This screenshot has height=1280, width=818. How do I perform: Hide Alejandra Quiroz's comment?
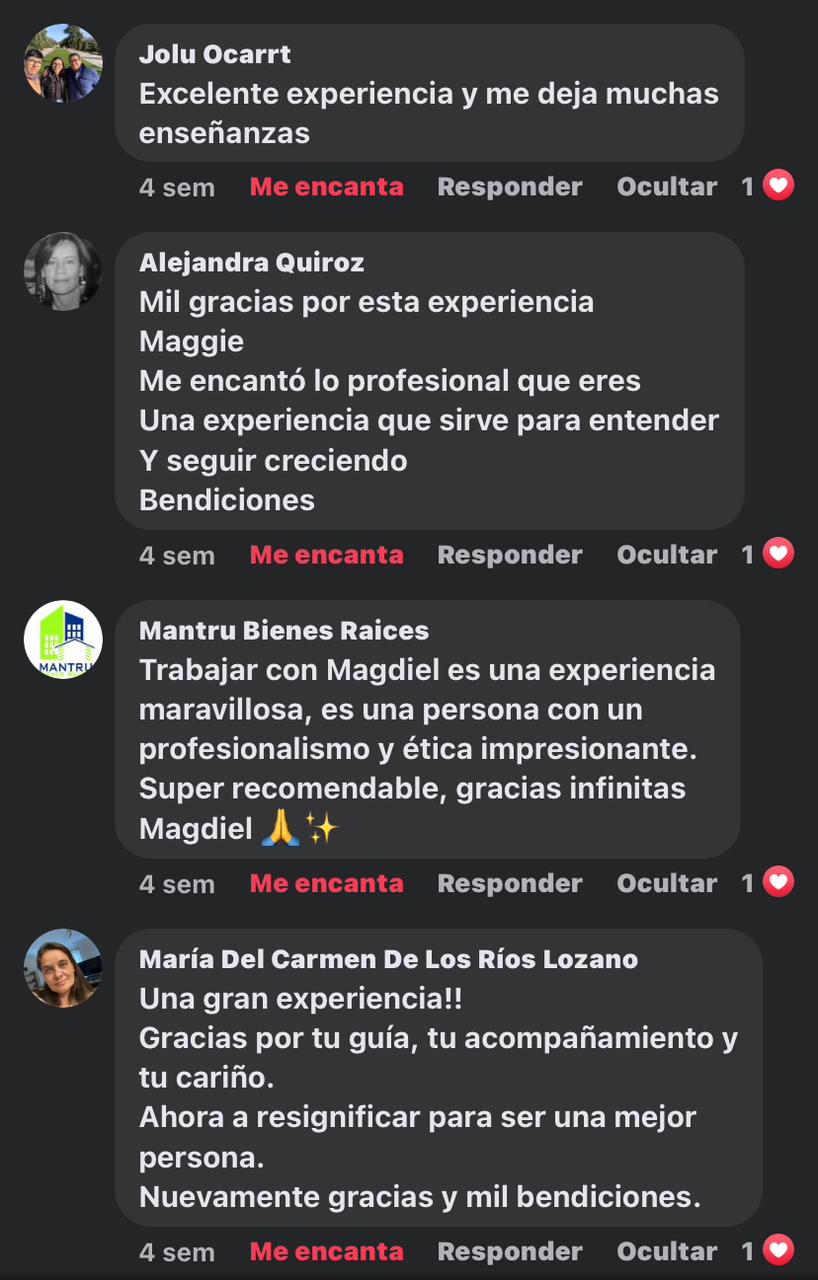666,555
